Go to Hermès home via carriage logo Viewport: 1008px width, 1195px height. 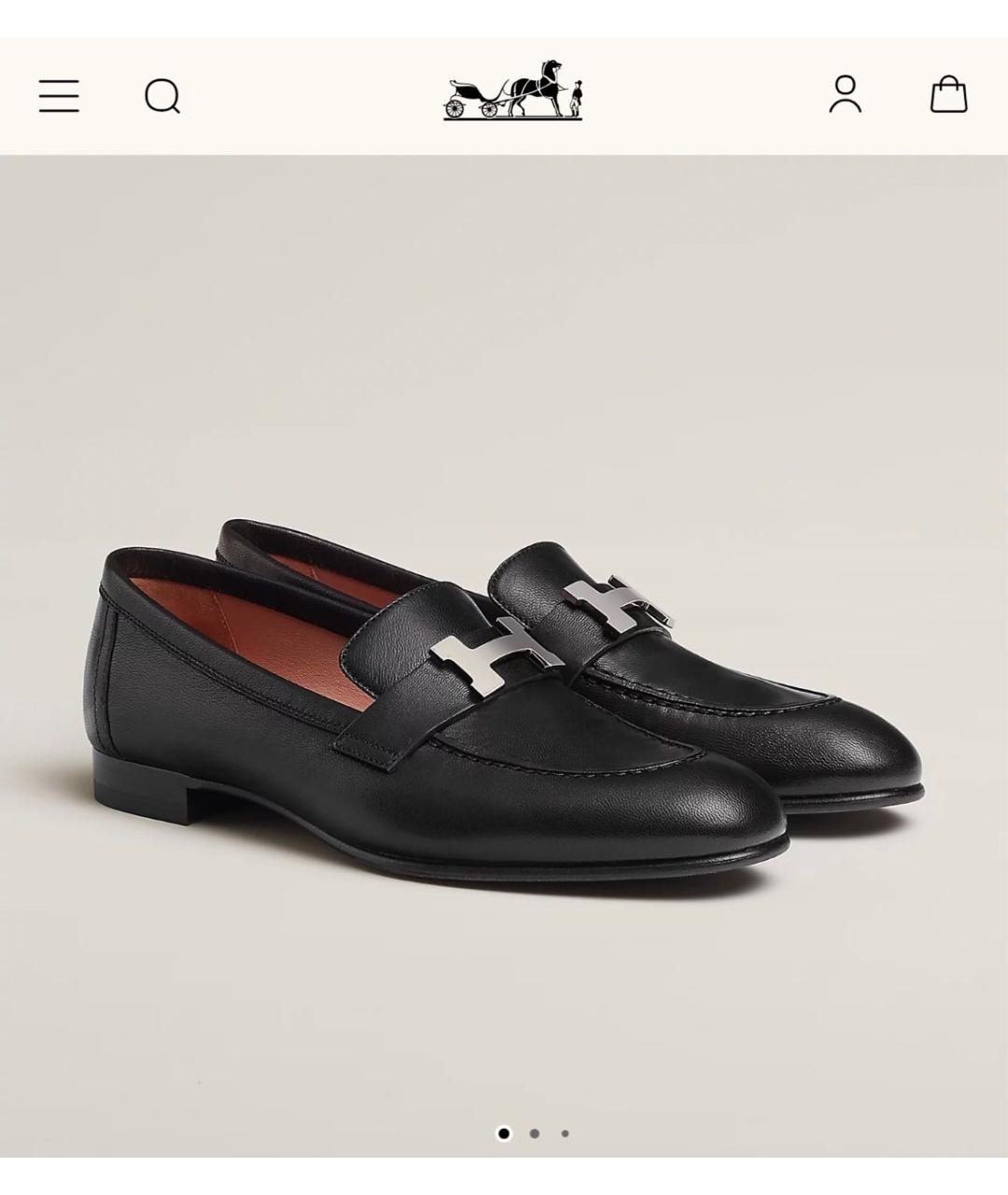[x=512, y=91]
